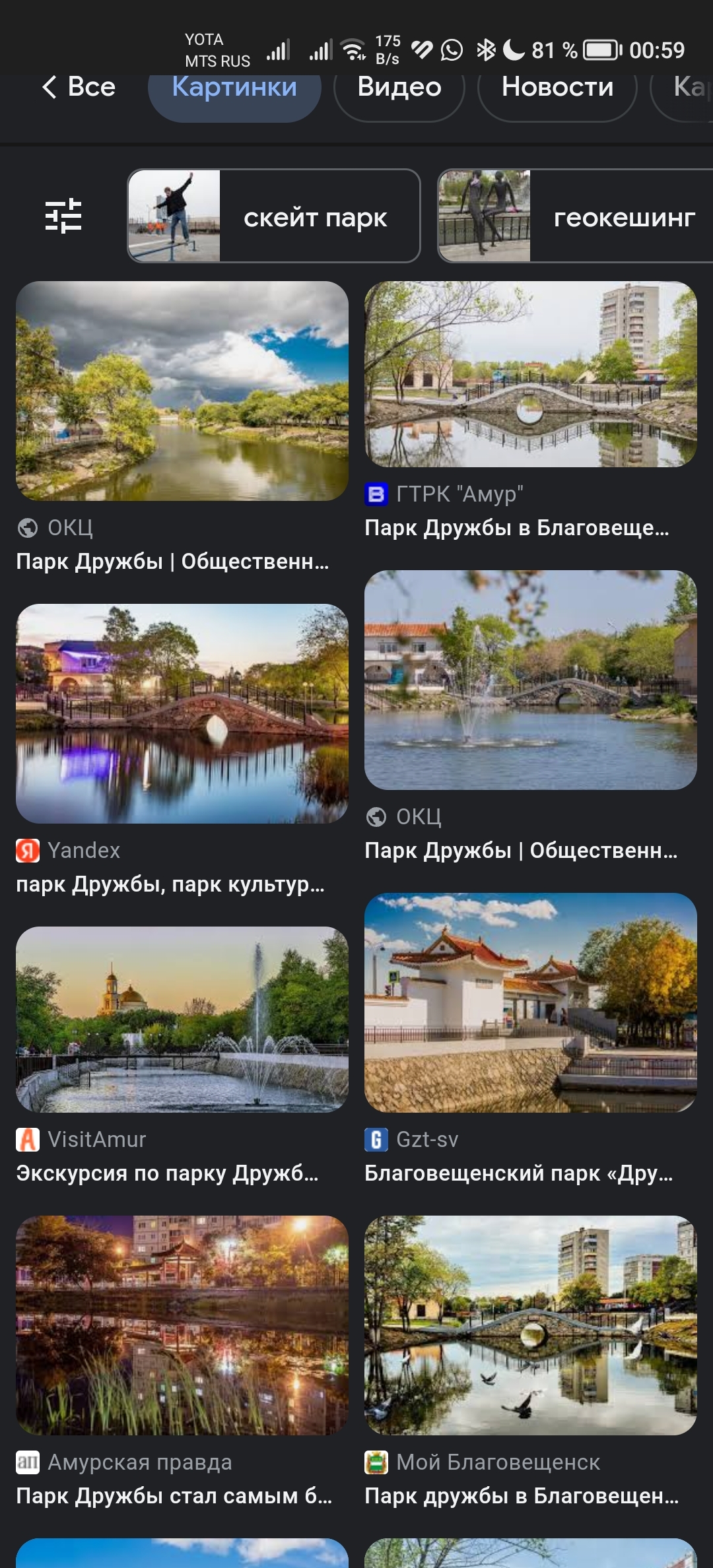Open the image search filters icon

tap(63, 216)
